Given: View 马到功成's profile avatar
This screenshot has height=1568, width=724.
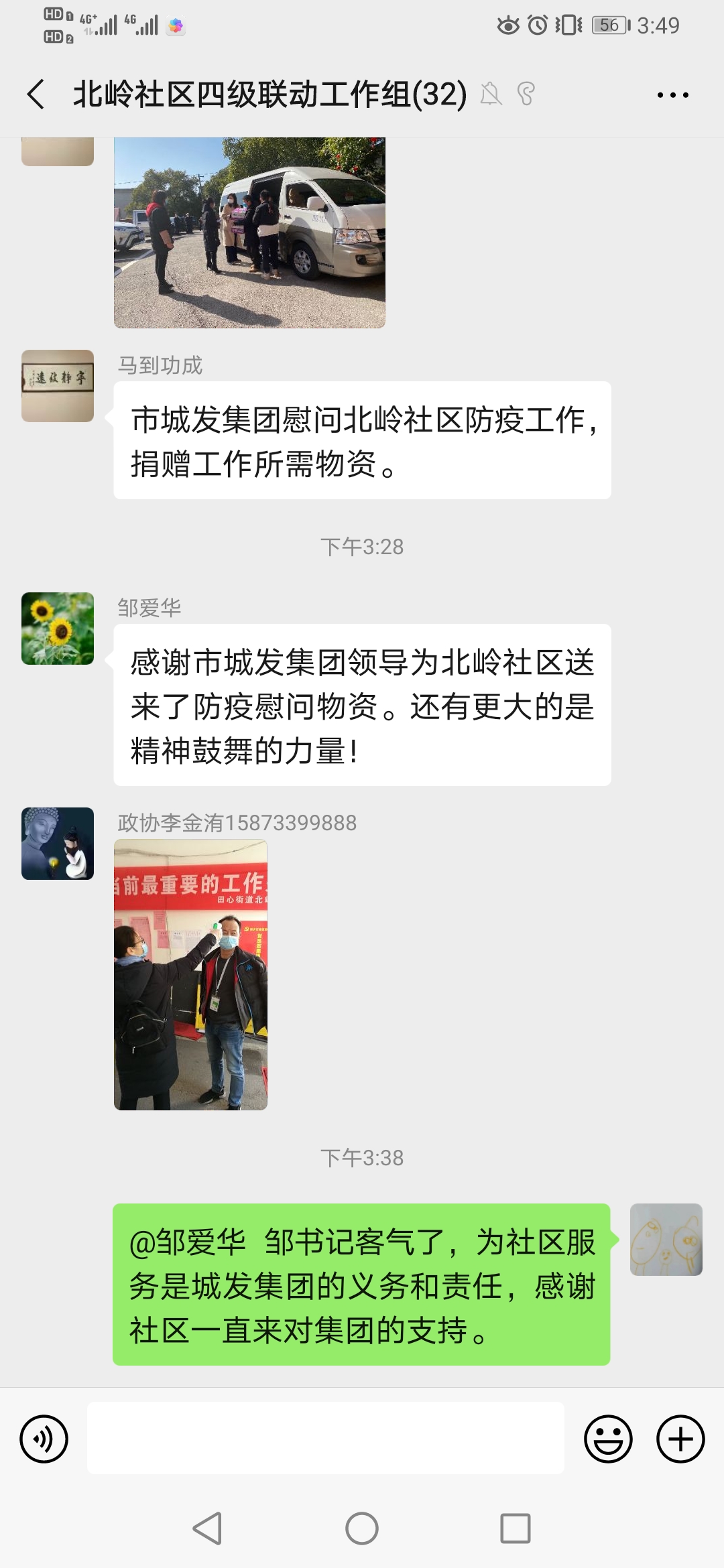Looking at the screenshot, I should [58, 386].
